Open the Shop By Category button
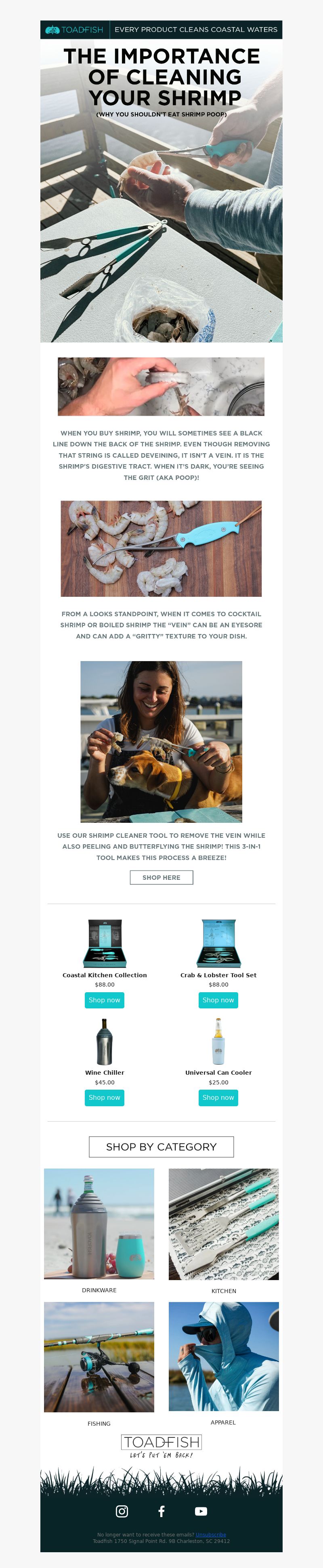 coord(161,1146)
